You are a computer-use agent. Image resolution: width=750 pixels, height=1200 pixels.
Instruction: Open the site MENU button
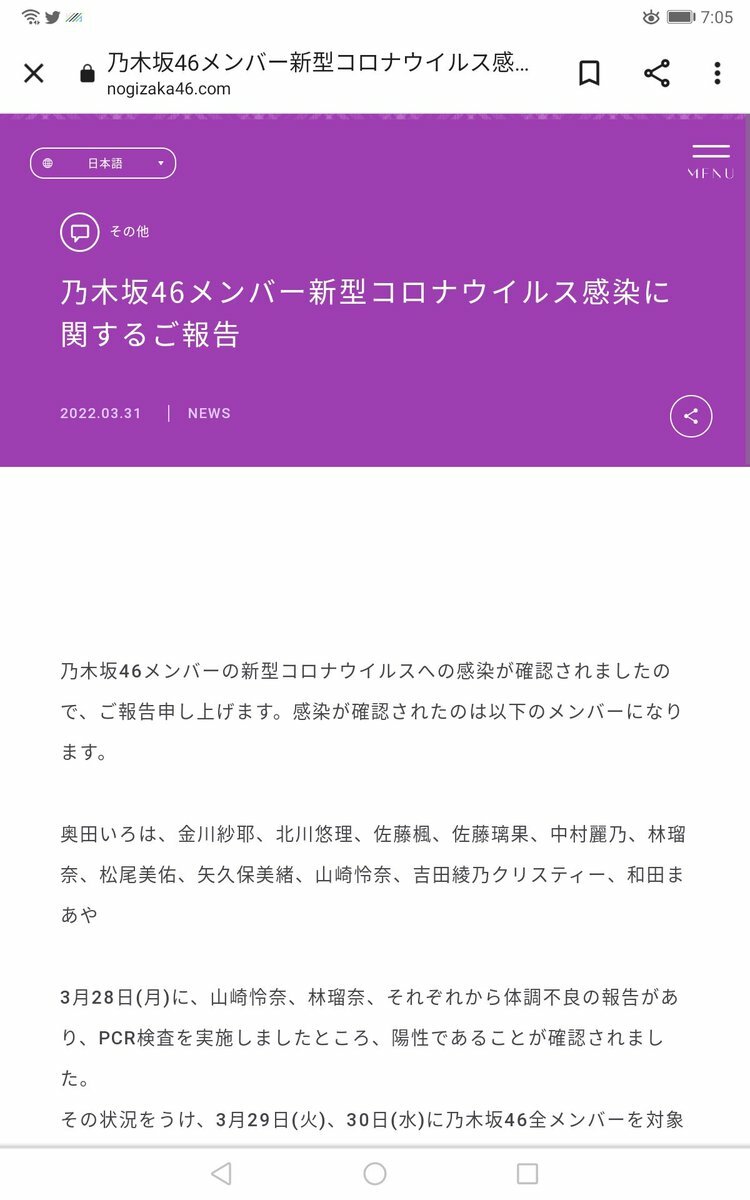(x=710, y=160)
